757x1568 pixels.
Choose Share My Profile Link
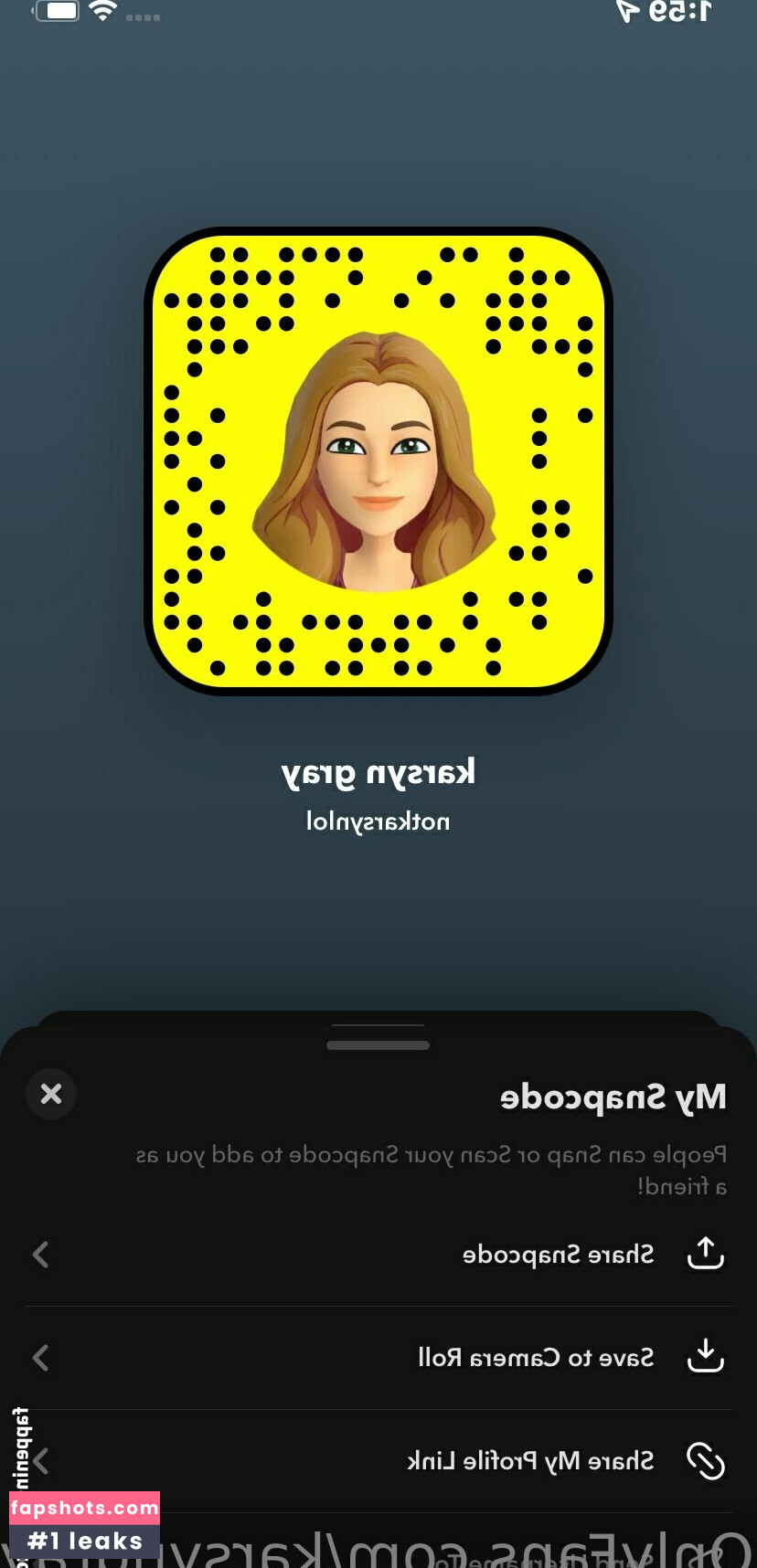point(530,1461)
